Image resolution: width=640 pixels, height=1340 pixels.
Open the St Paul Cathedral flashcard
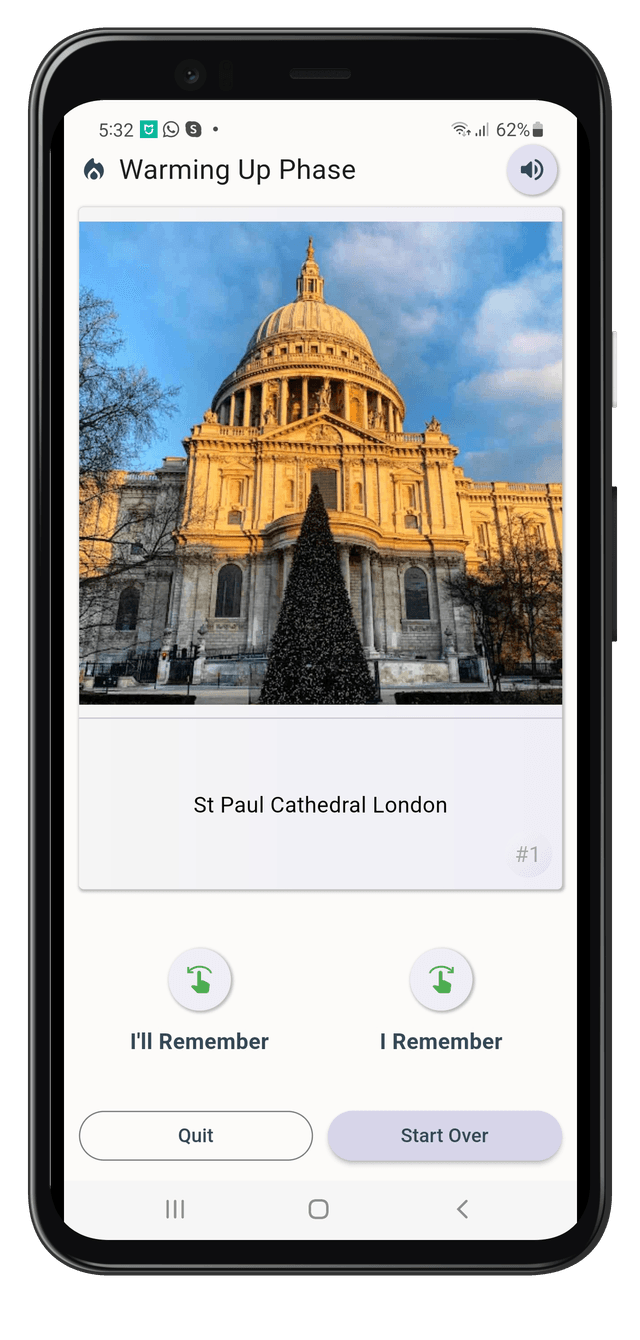[320, 548]
